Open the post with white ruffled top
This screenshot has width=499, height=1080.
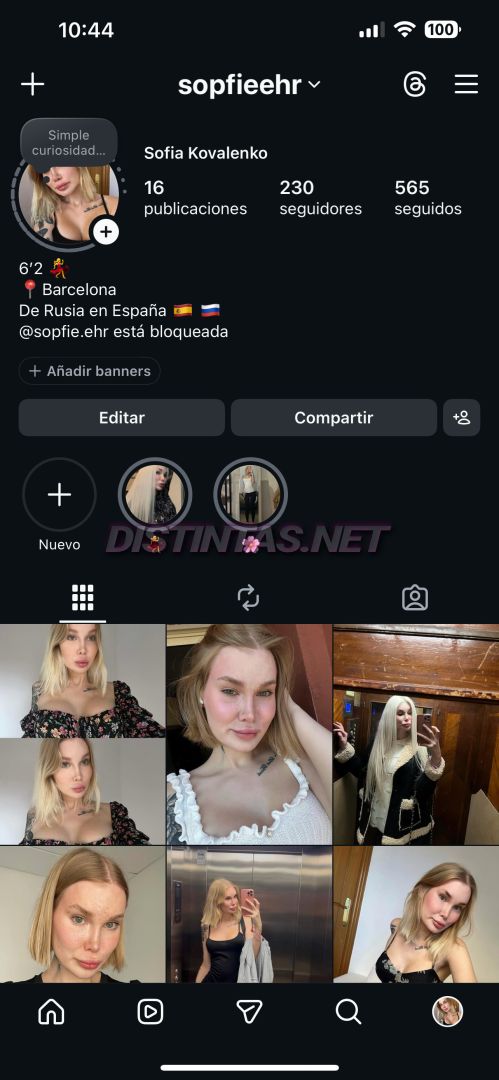249,734
